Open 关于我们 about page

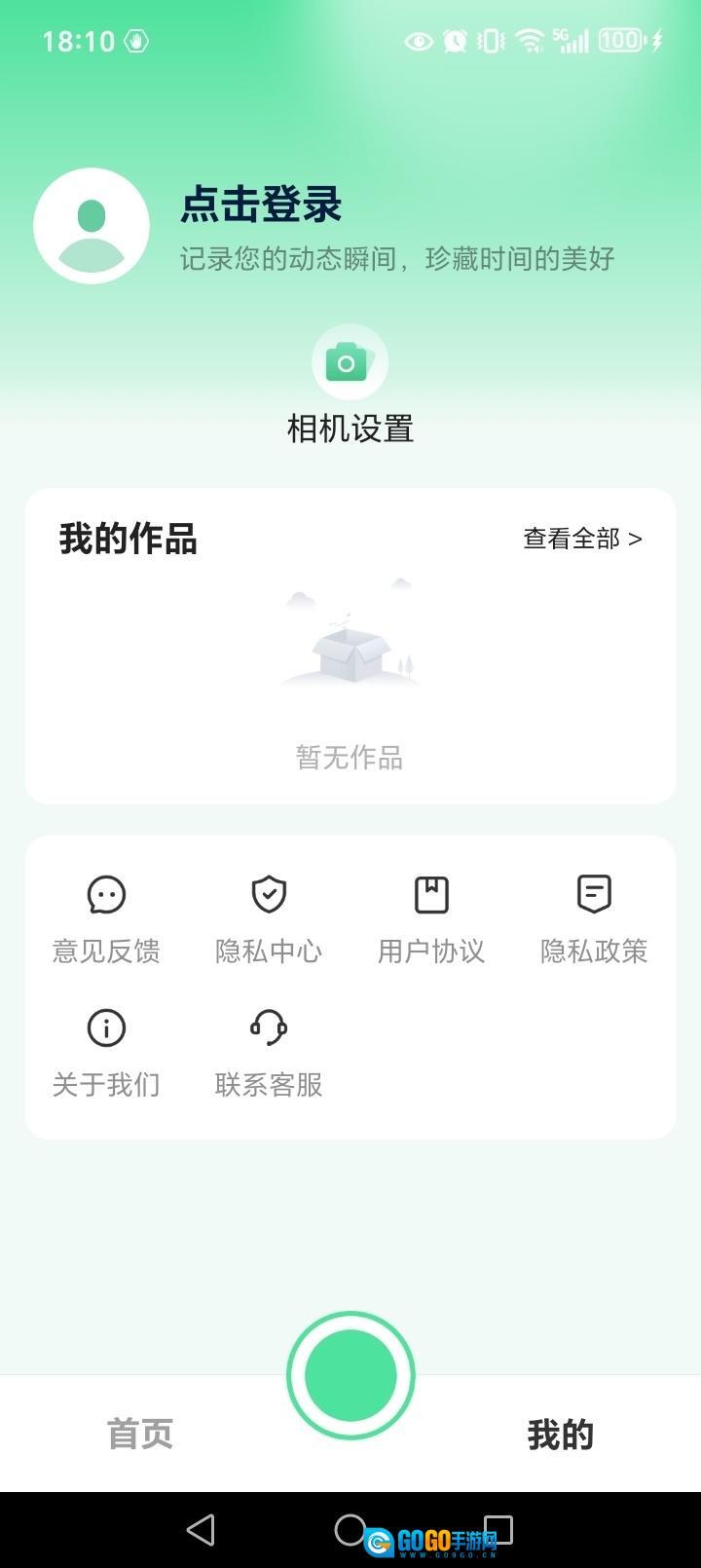pos(106,1052)
